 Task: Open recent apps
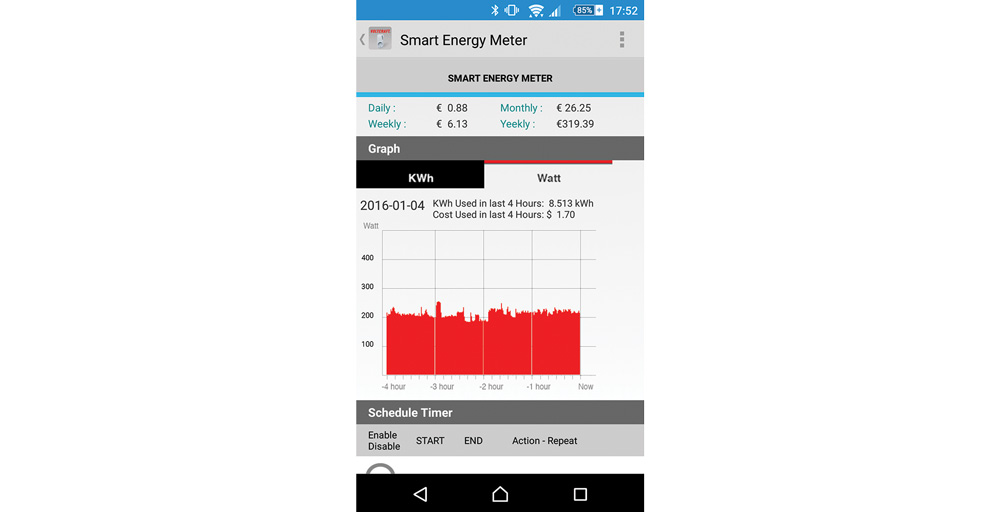[x=580, y=494]
